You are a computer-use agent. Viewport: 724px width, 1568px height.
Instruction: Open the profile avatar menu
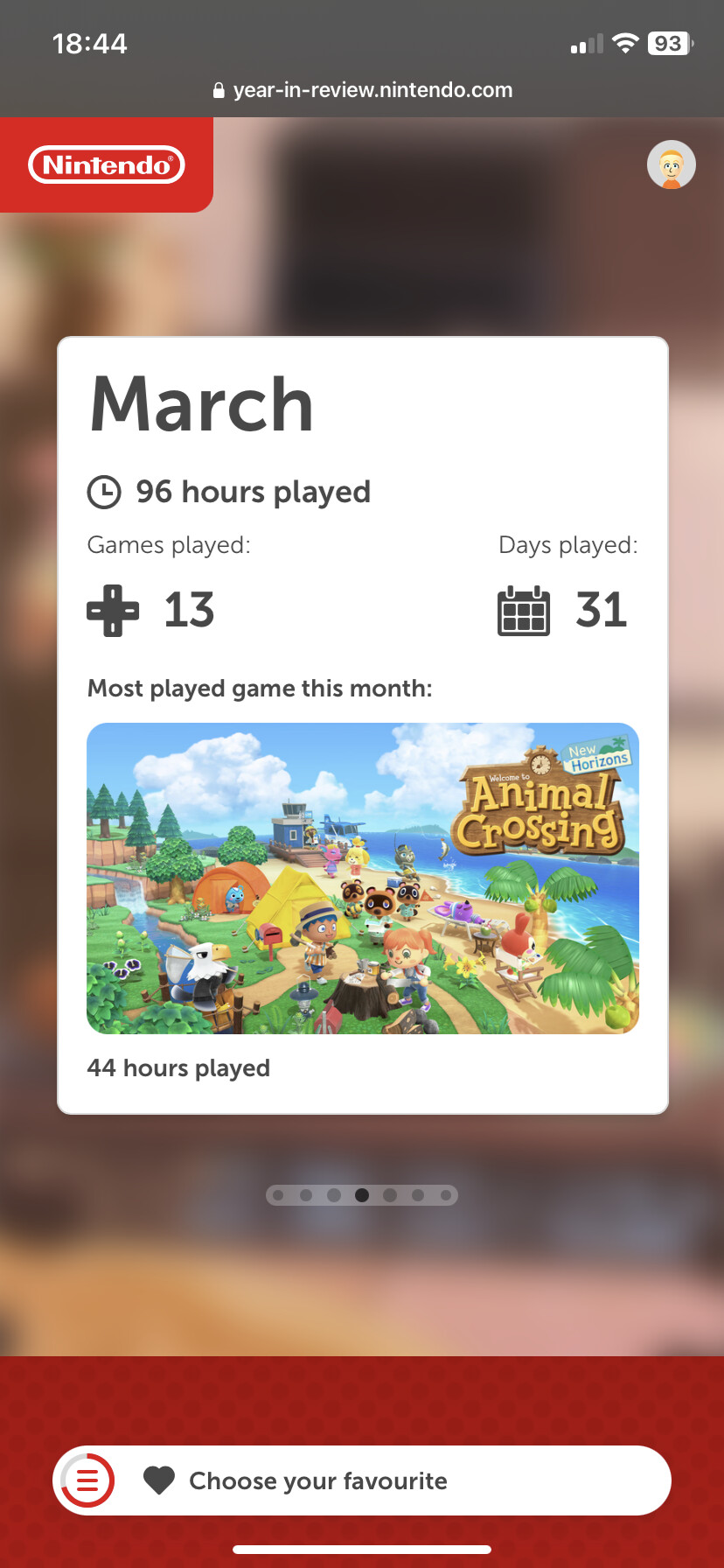click(x=671, y=164)
